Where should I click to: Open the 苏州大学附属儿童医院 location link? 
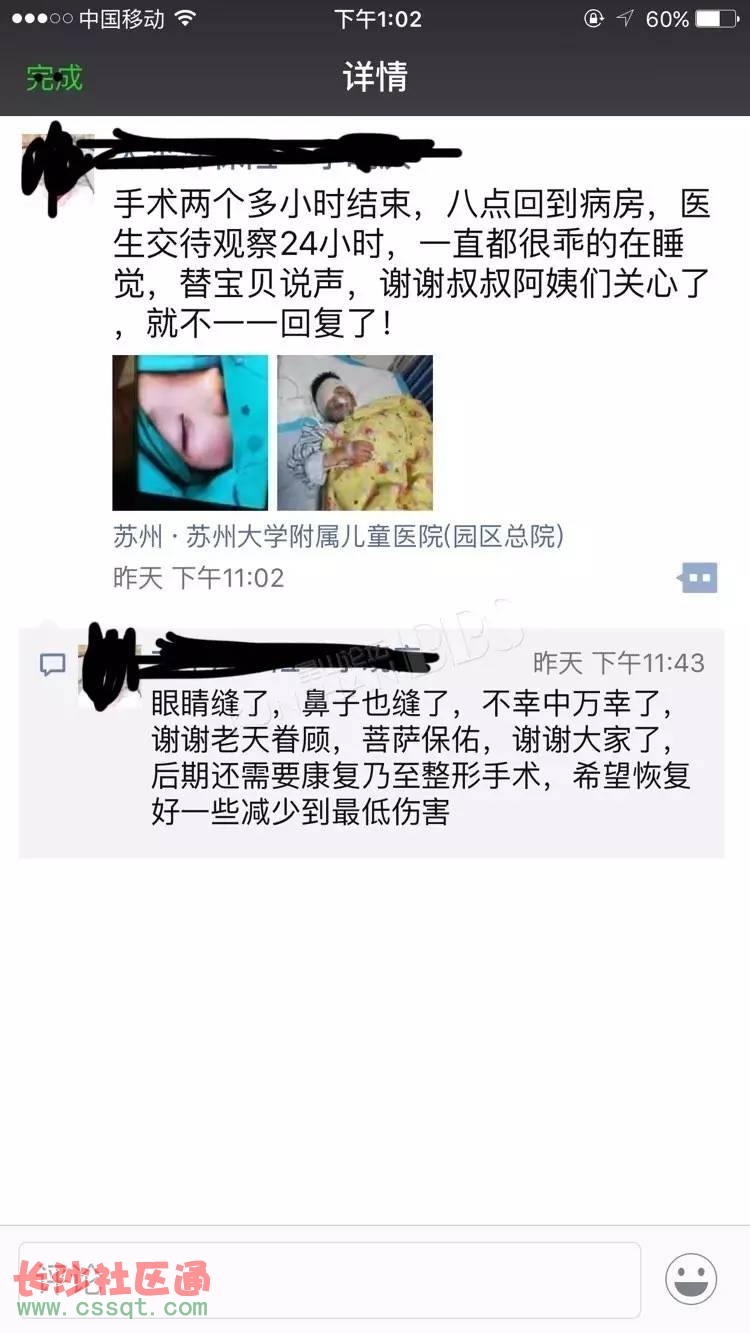(x=338, y=537)
